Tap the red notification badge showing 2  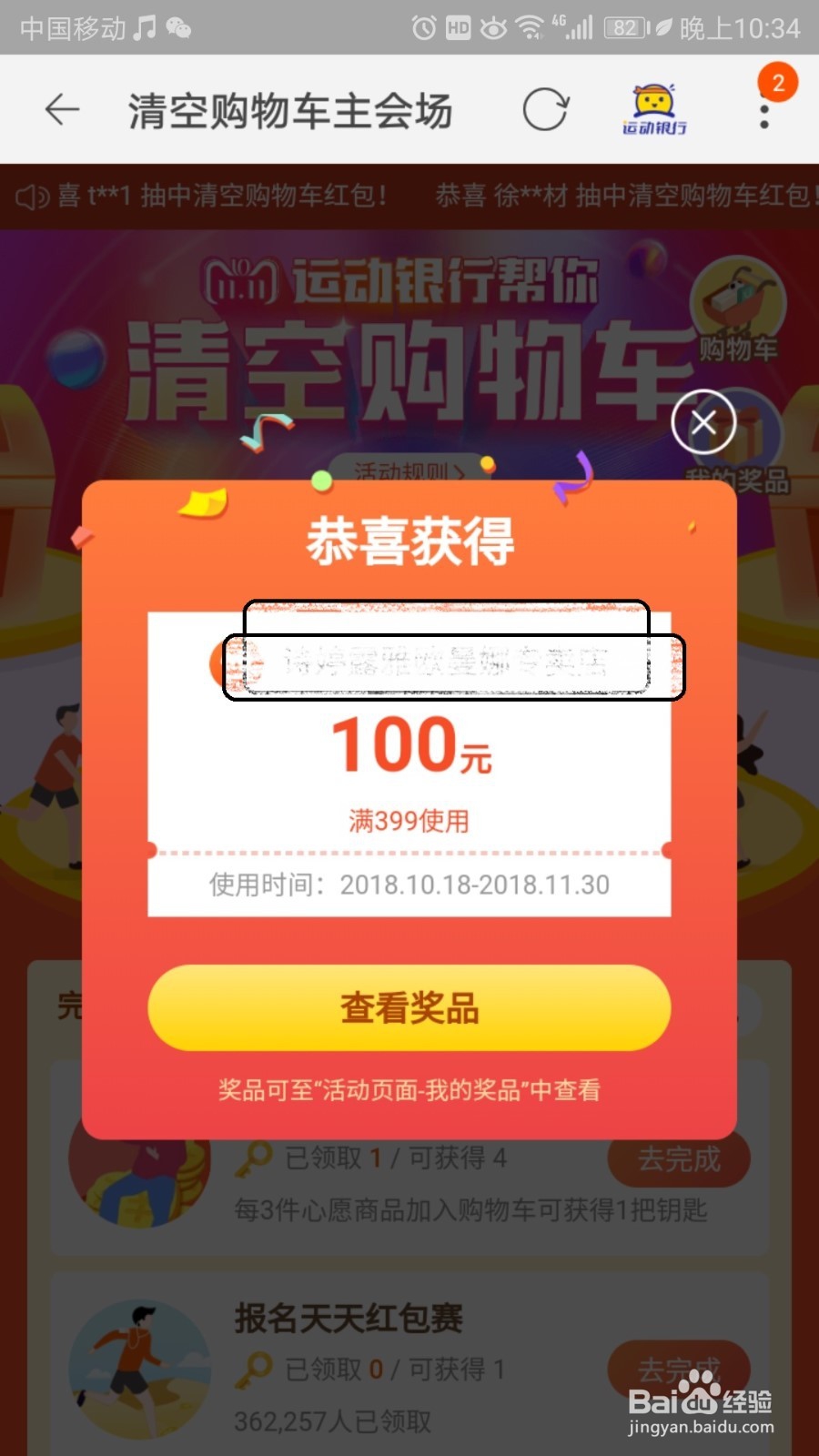point(778,83)
